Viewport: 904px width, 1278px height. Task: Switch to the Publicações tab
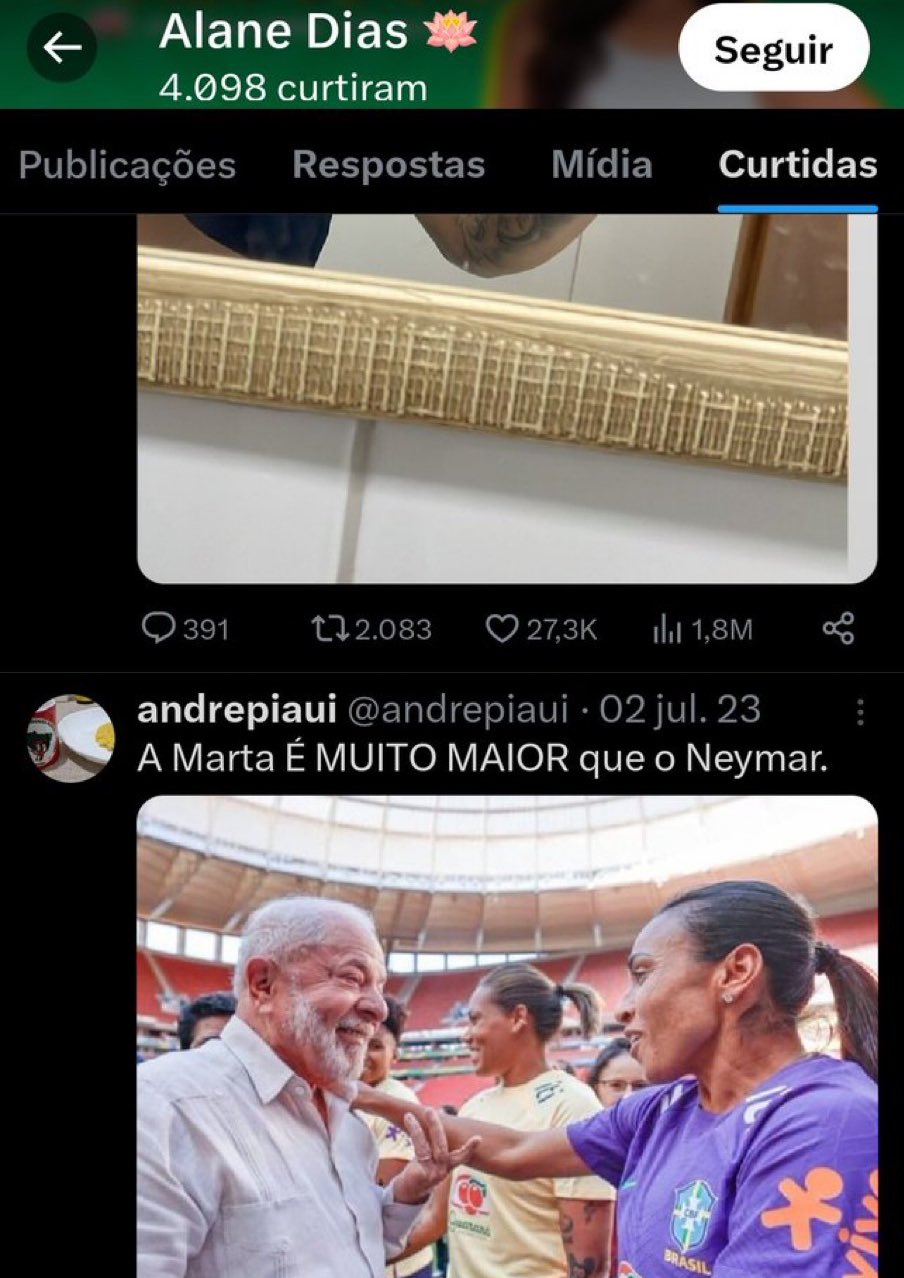[127, 165]
